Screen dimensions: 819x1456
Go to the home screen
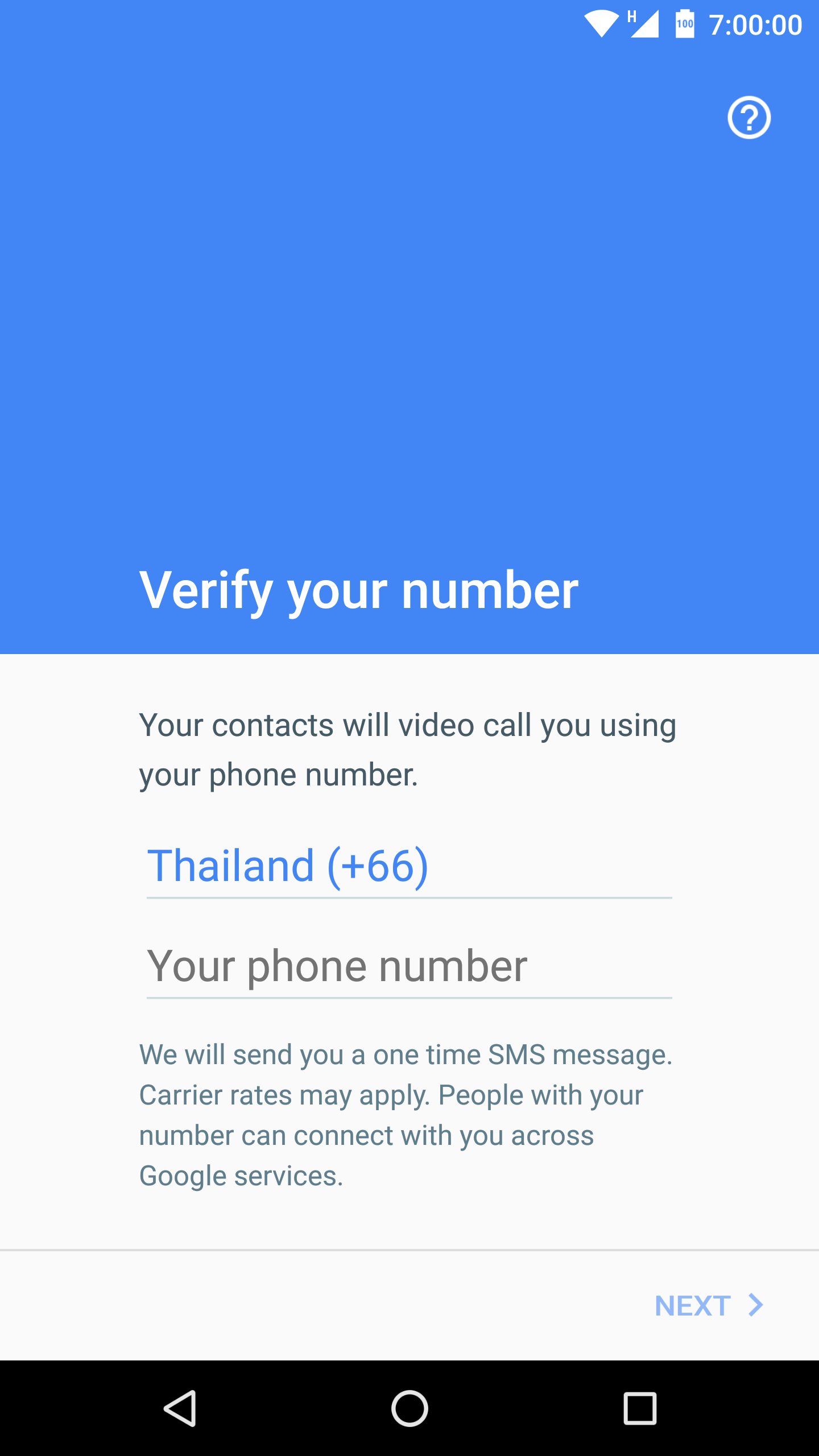409,1409
